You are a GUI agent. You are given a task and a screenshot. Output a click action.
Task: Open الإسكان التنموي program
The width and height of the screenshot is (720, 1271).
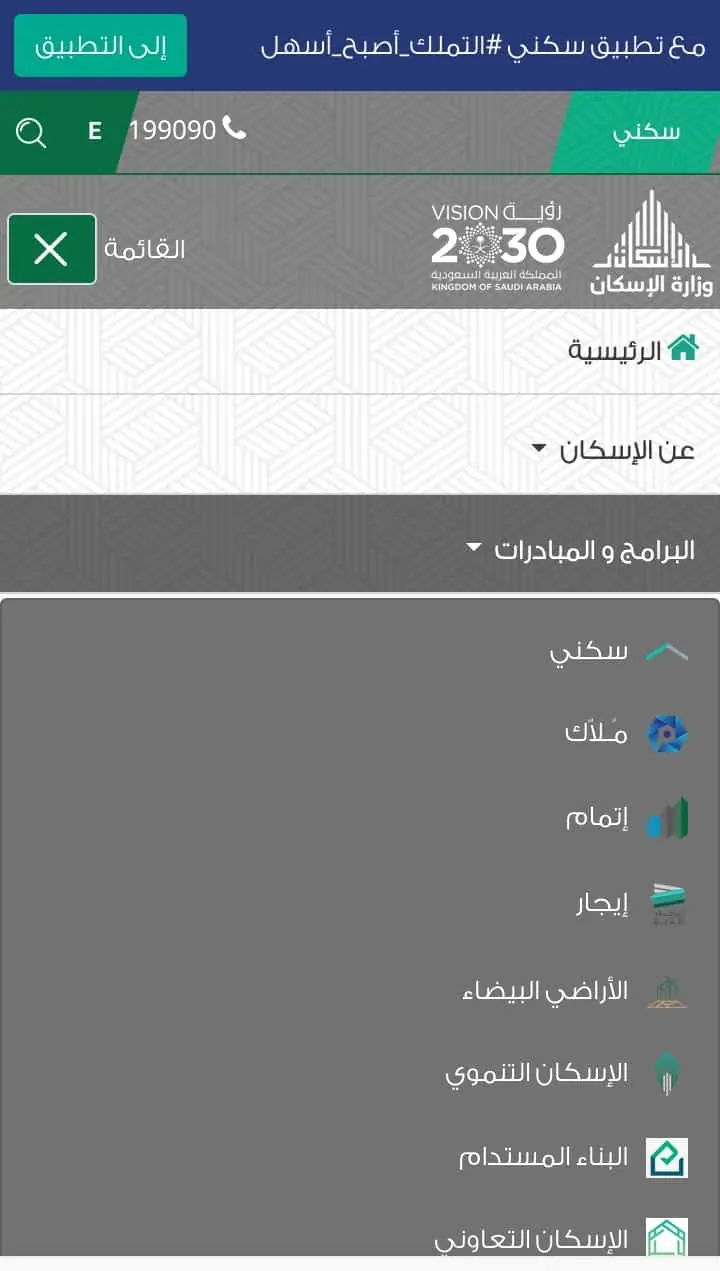point(567,1073)
